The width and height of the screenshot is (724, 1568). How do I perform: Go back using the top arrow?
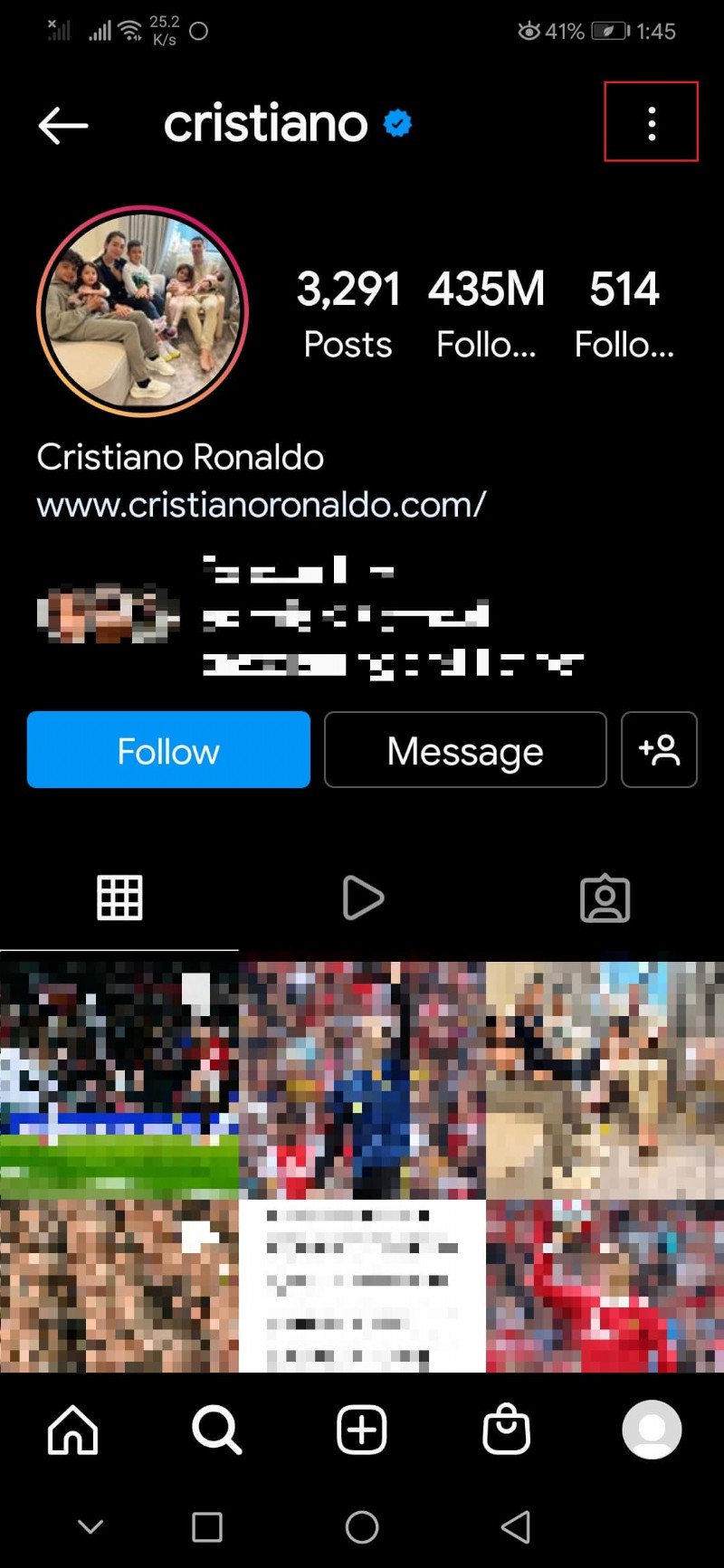pos(63,125)
